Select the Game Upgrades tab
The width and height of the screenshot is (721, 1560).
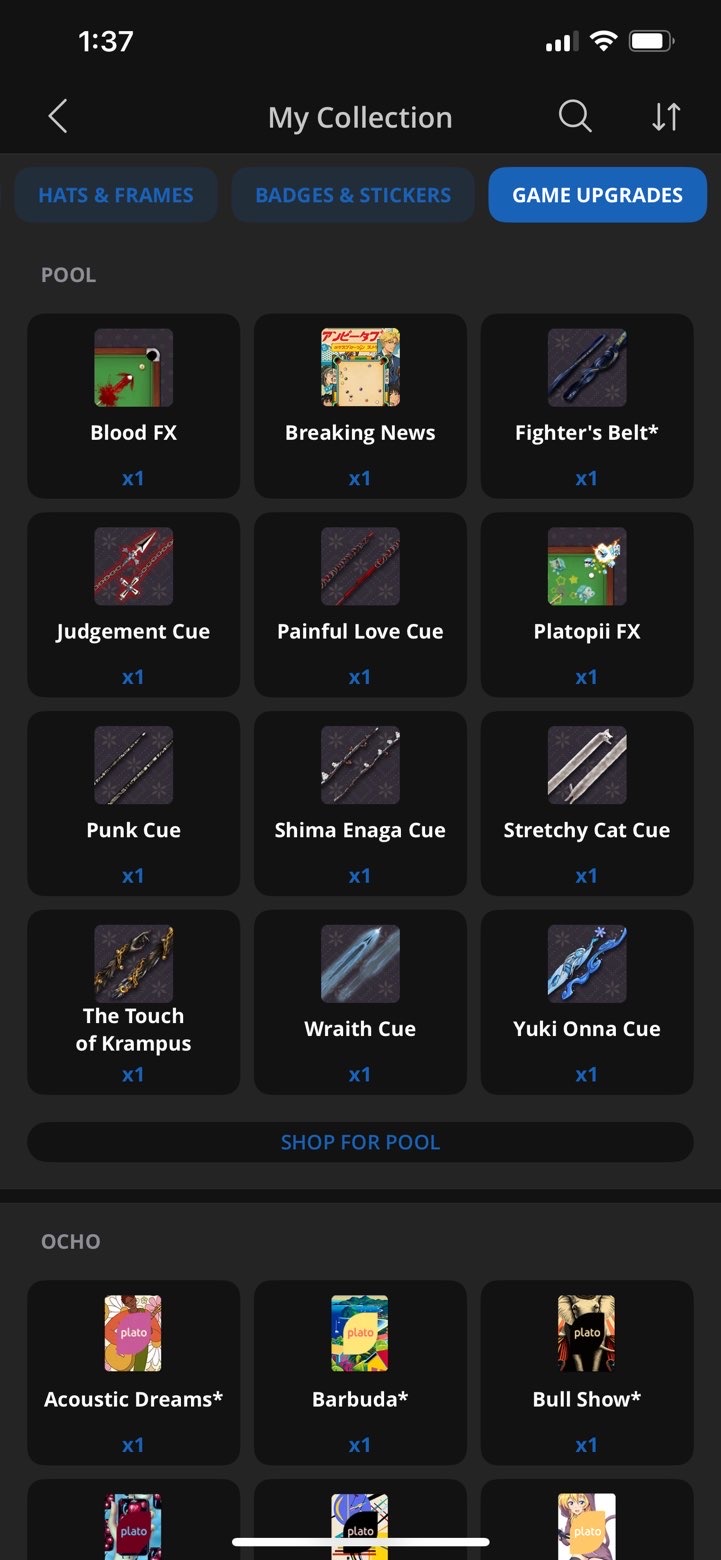pyautogui.click(x=597, y=195)
